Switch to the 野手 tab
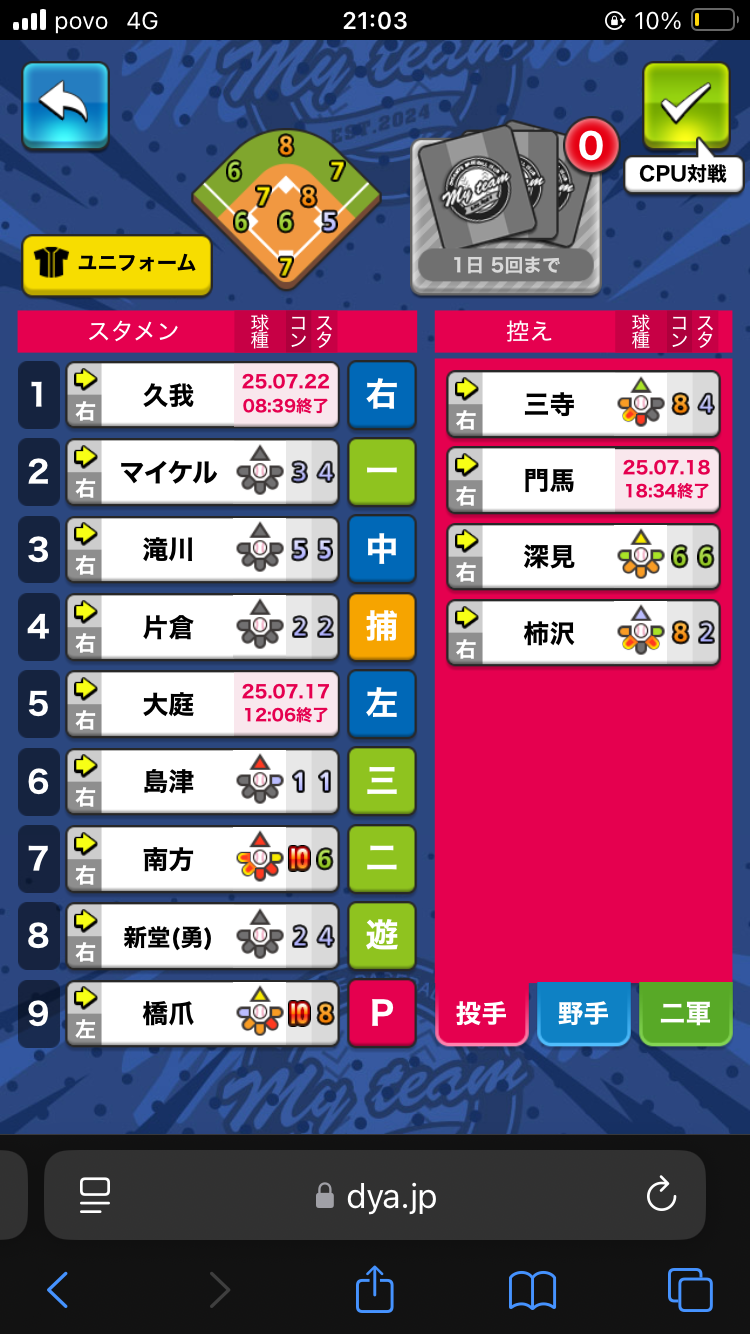Viewport: 750px width, 1334px height. [583, 1014]
